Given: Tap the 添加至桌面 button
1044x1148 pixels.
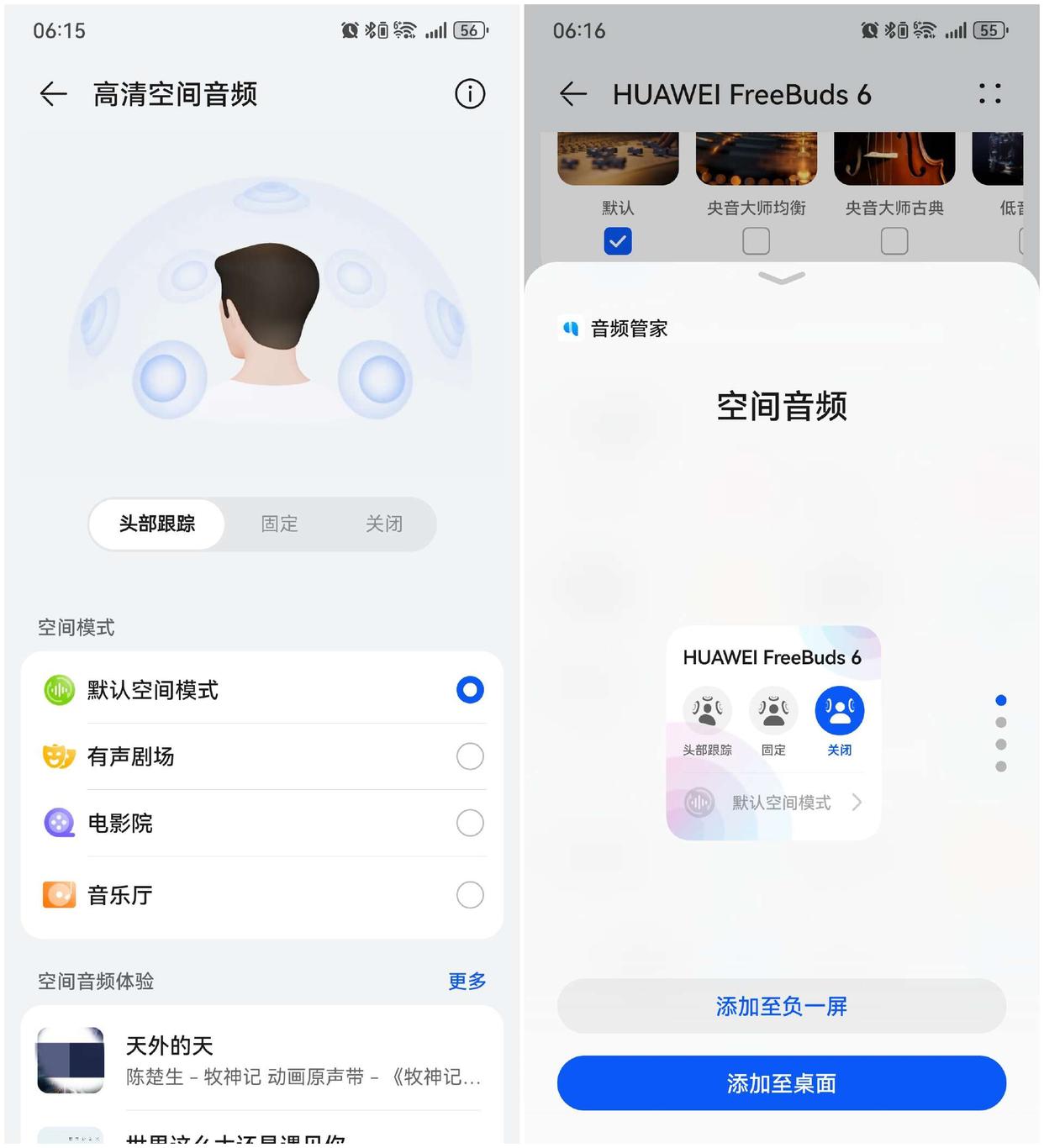Looking at the screenshot, I should tap(780, 1083).
